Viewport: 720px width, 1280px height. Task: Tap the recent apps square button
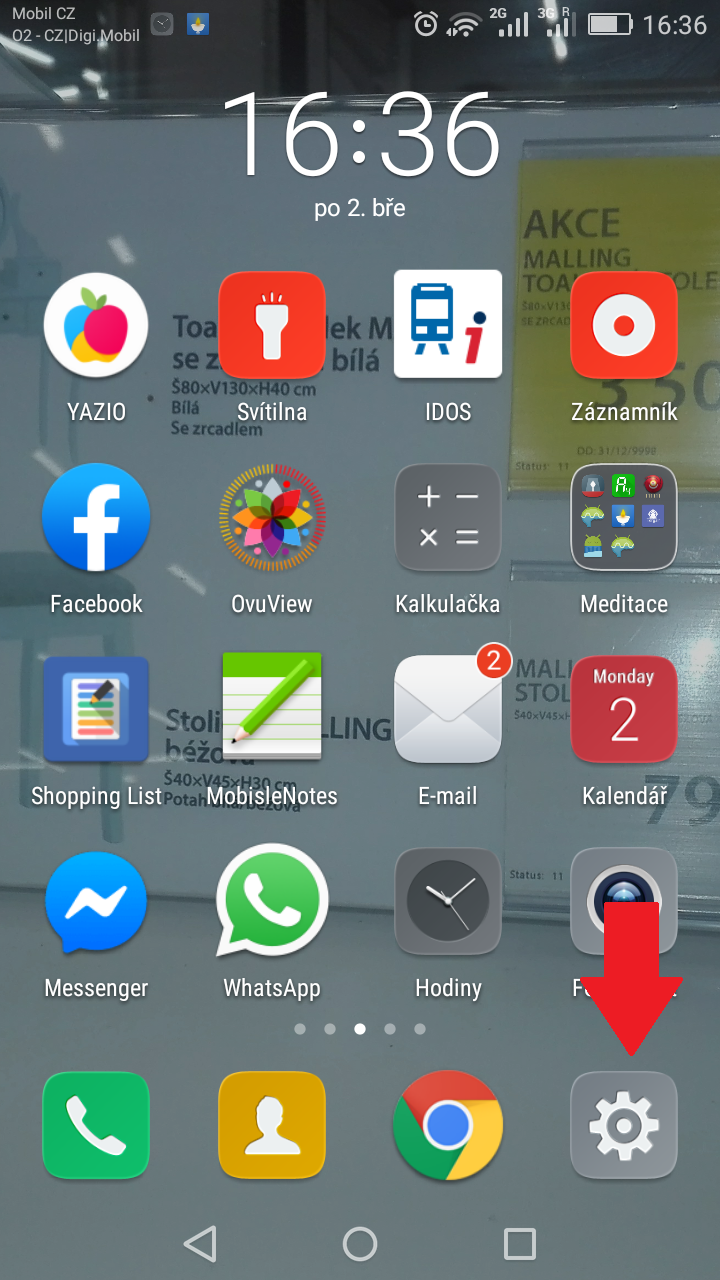pyautogui.click(x=520, y=1244)
